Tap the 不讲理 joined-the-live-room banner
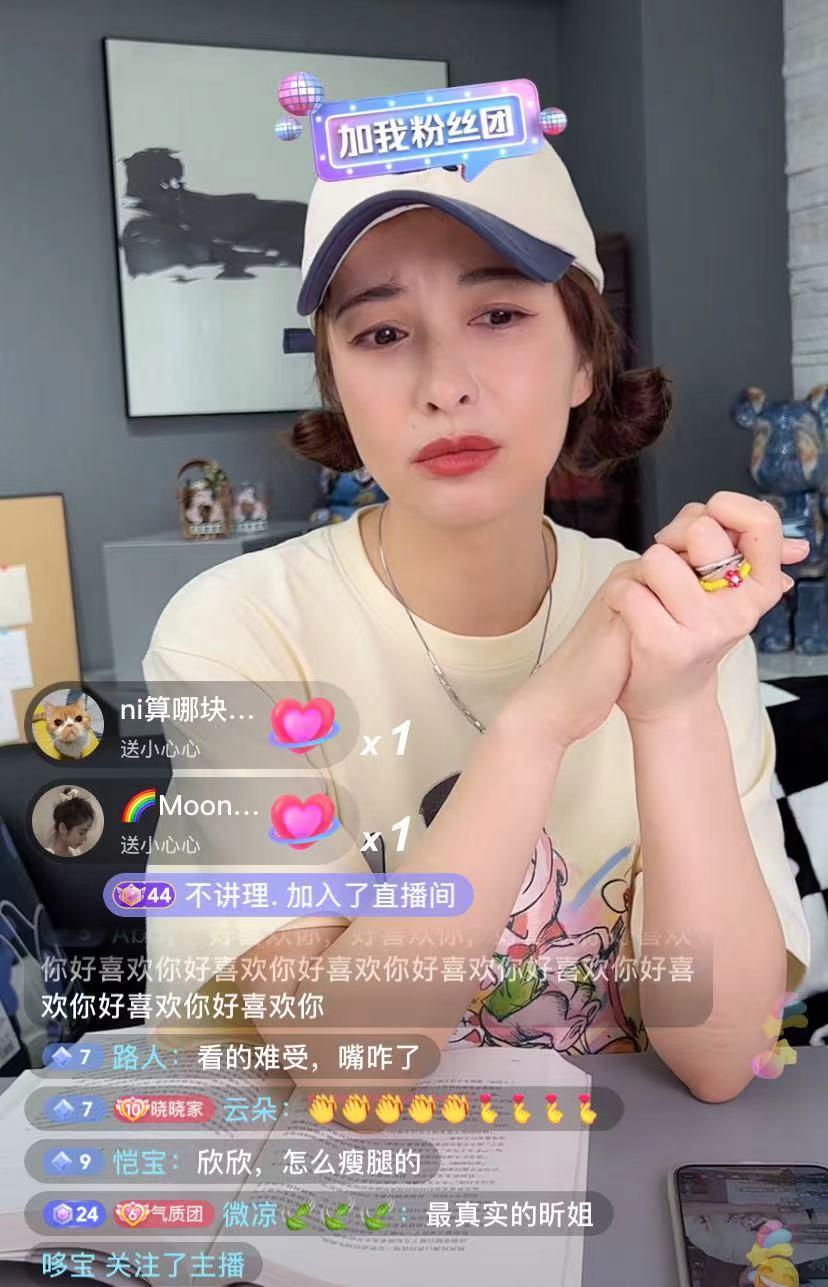Image resolution: width=828 pixels, height=1287 pixels. tap(288, 895)
